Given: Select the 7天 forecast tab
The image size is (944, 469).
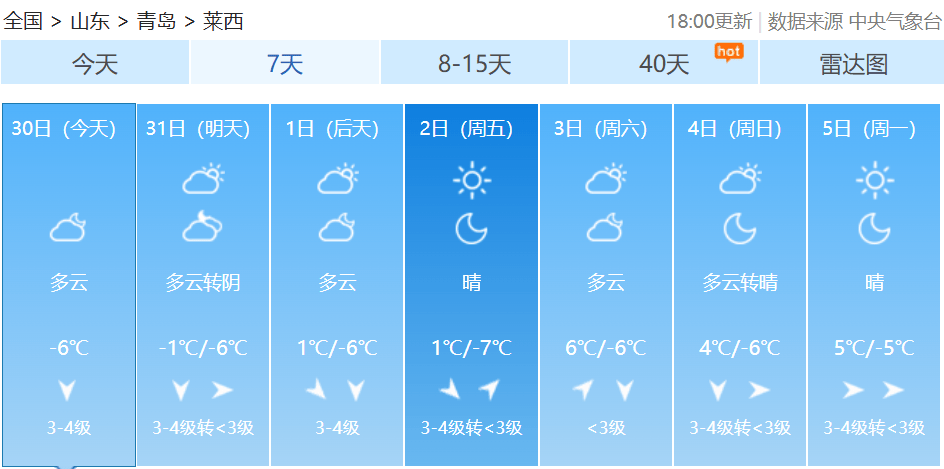Looking at the screenshot, I should [285, 64].
